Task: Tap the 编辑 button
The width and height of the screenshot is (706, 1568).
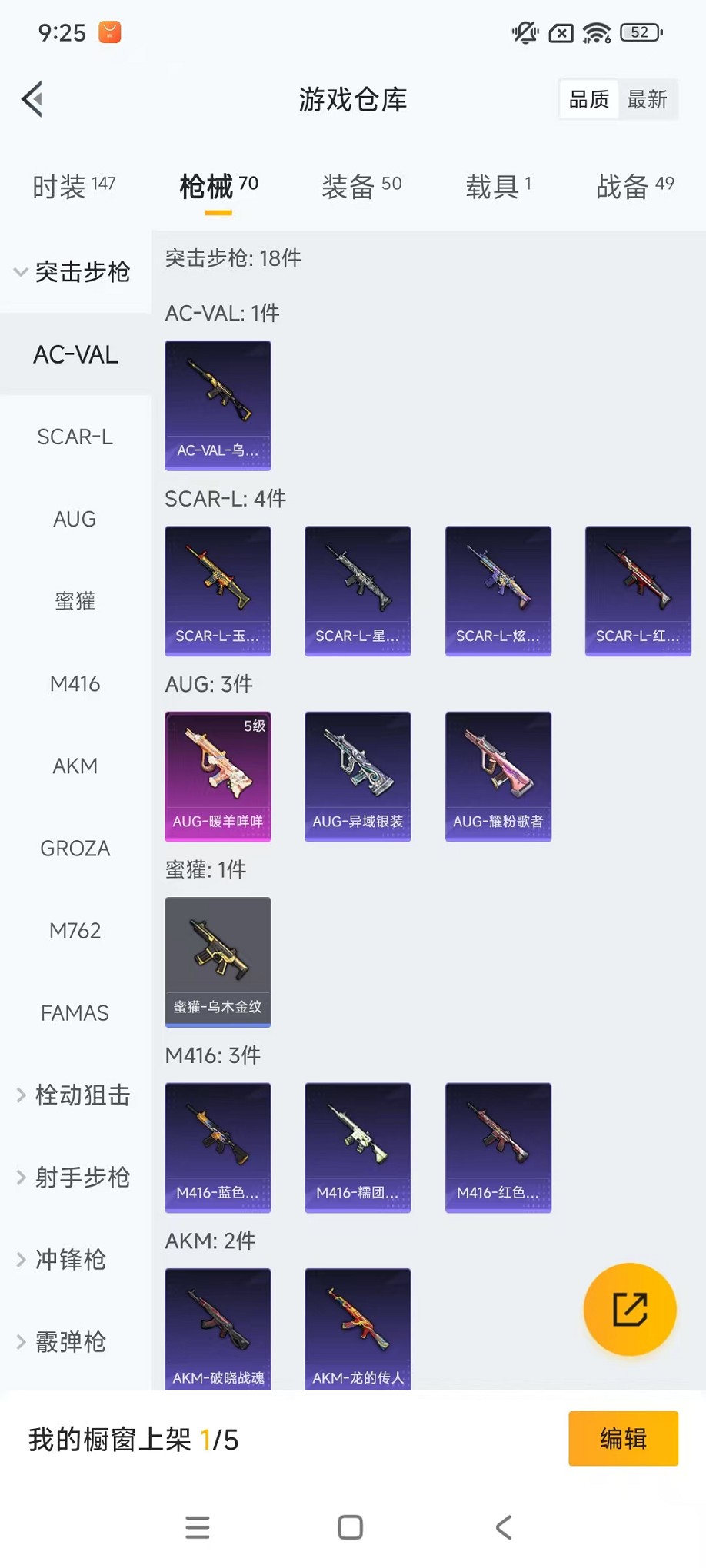Action: (x=623, y=1438)
